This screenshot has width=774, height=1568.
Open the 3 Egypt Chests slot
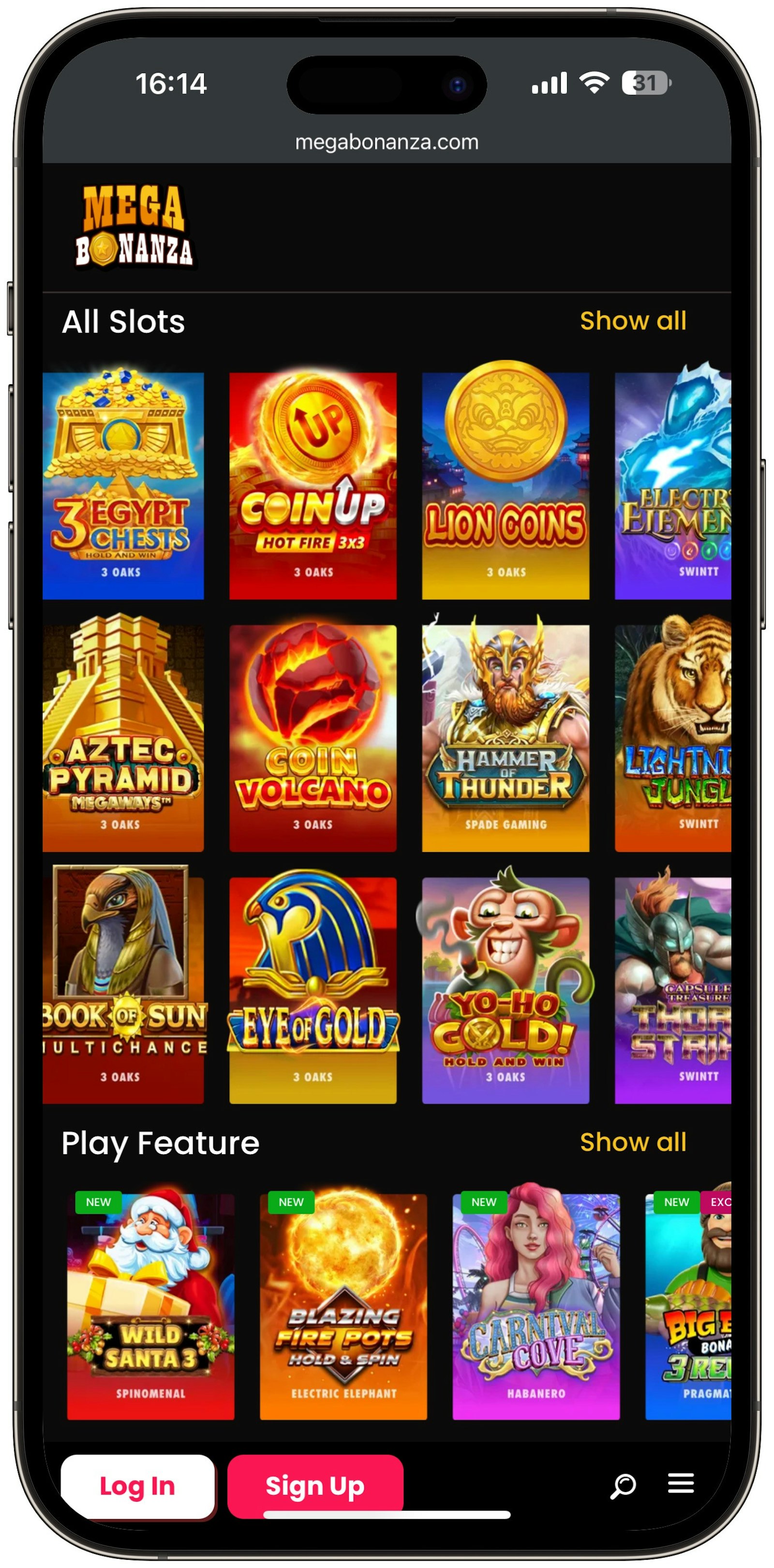pyautogui.click(x=123, y=485)
